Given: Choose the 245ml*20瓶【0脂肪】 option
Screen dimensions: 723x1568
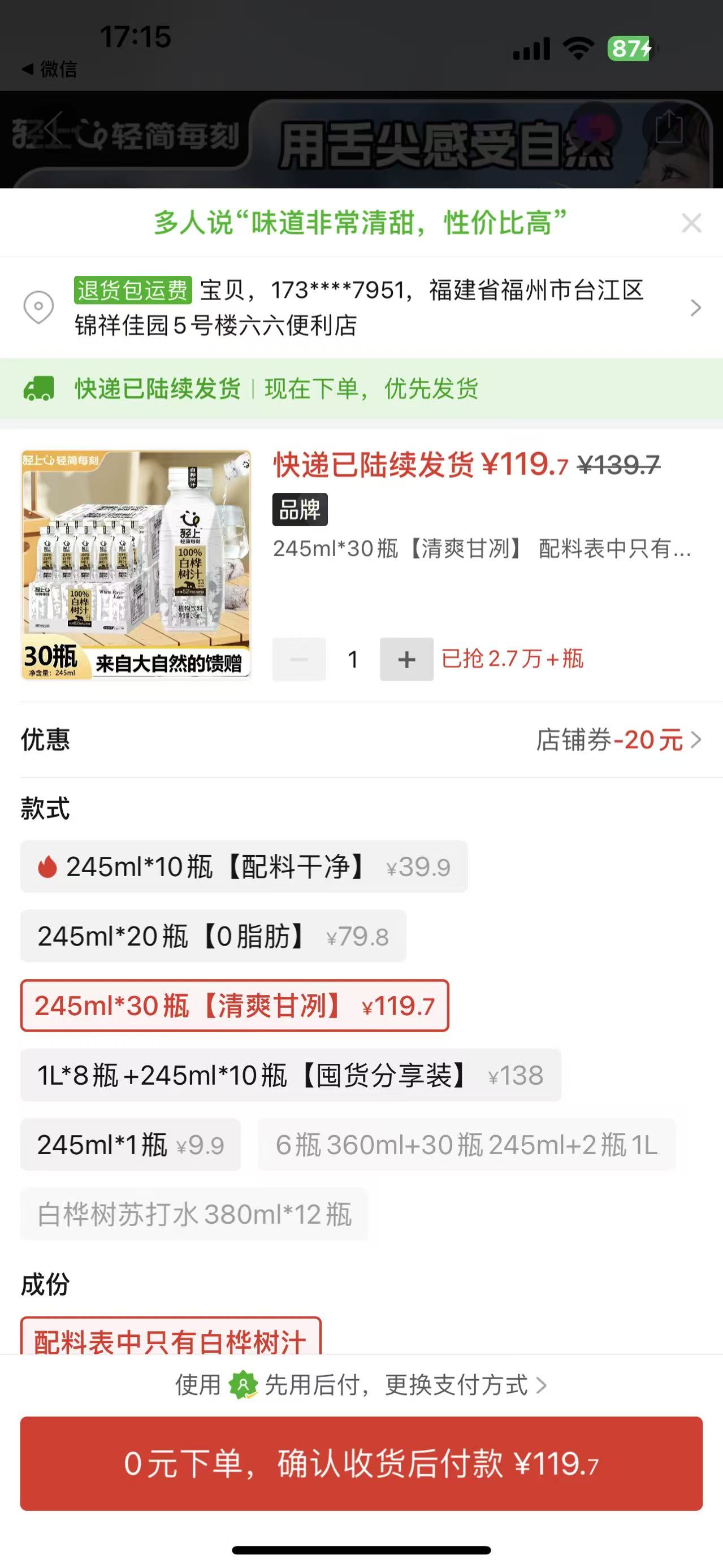Looking at the screenshot, I should coord(213,936).
